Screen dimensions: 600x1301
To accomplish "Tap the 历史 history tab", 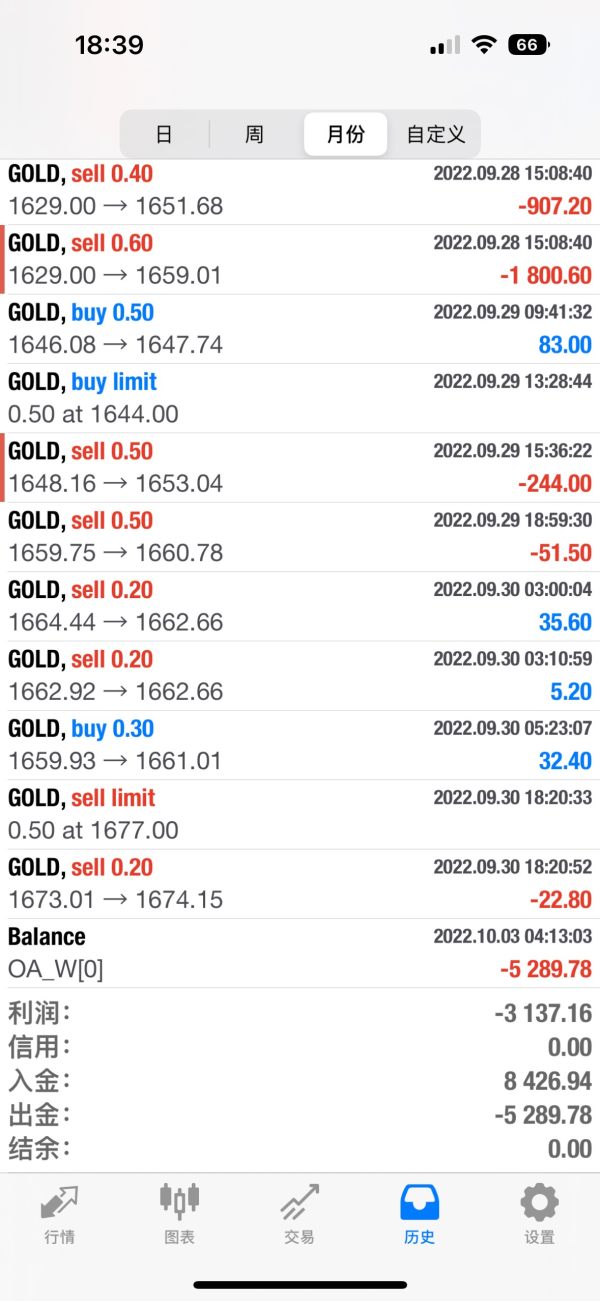I will pyautogui.click(x=420, y=1213).
